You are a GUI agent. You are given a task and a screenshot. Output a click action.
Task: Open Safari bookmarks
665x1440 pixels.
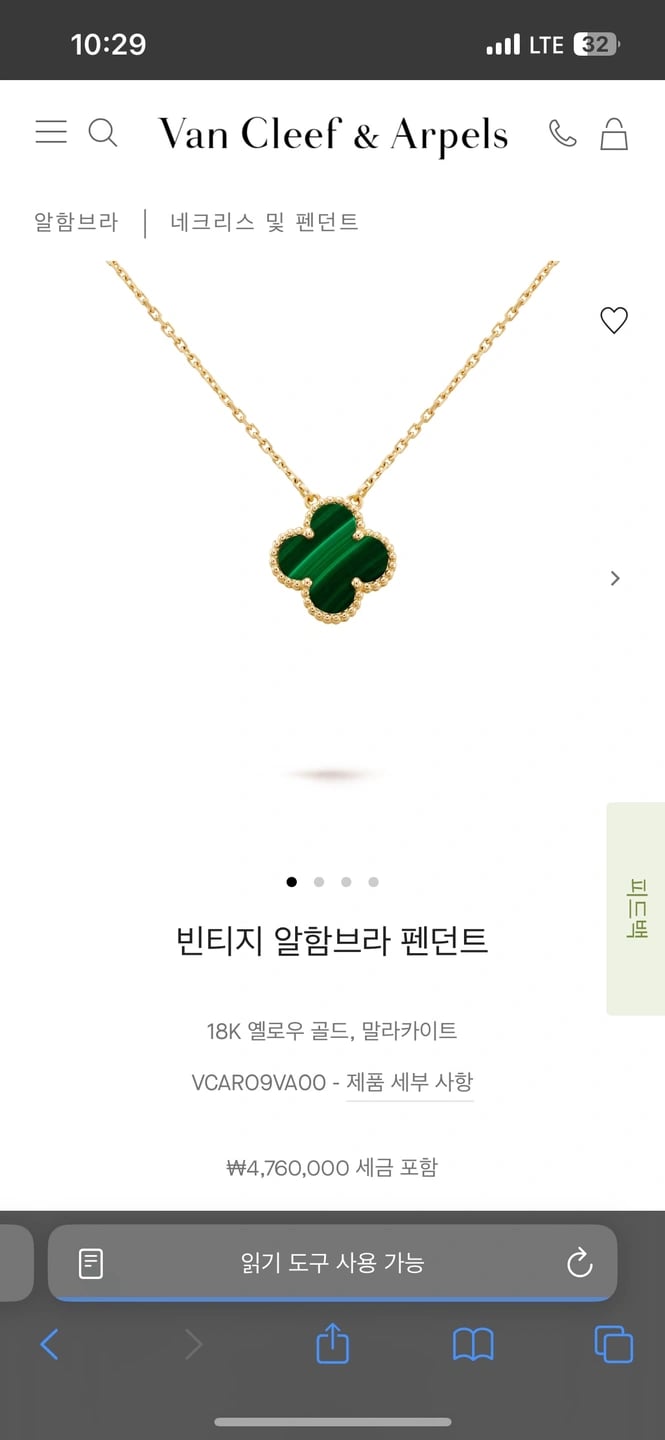[473, 1345]
